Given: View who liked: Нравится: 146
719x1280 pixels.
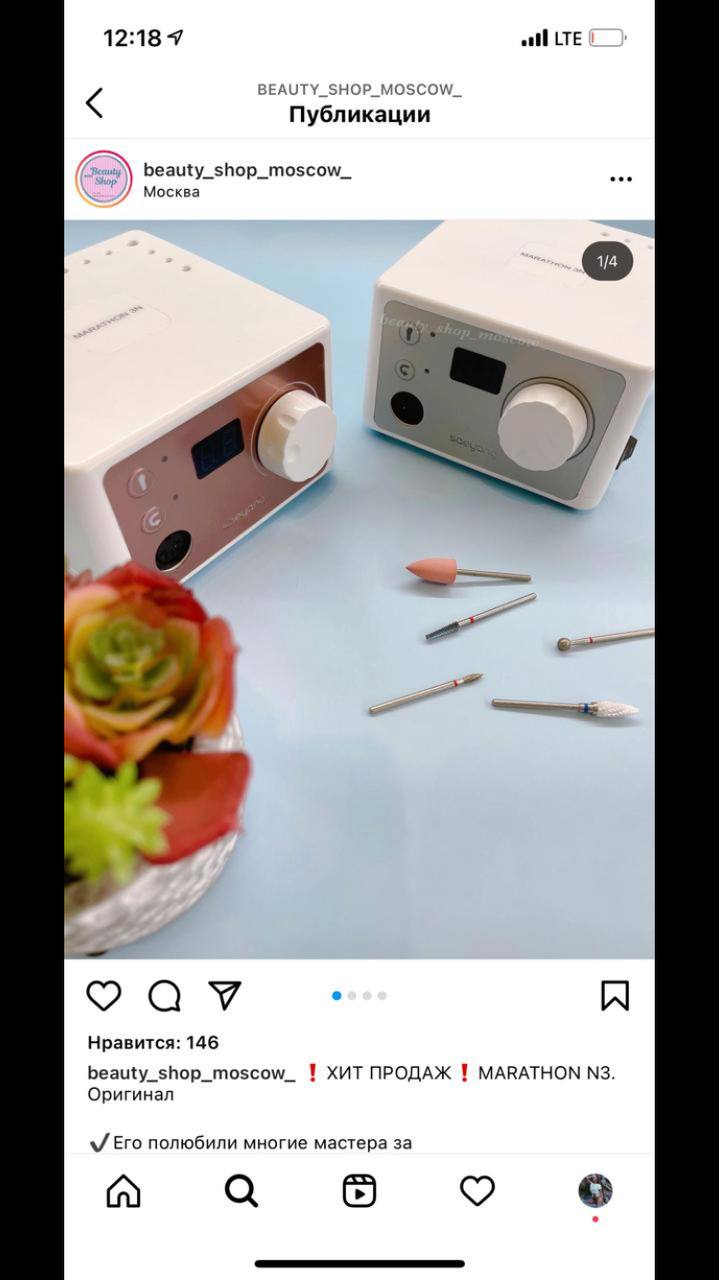Looking at the screenshot, I should [x=153, y=1042].
